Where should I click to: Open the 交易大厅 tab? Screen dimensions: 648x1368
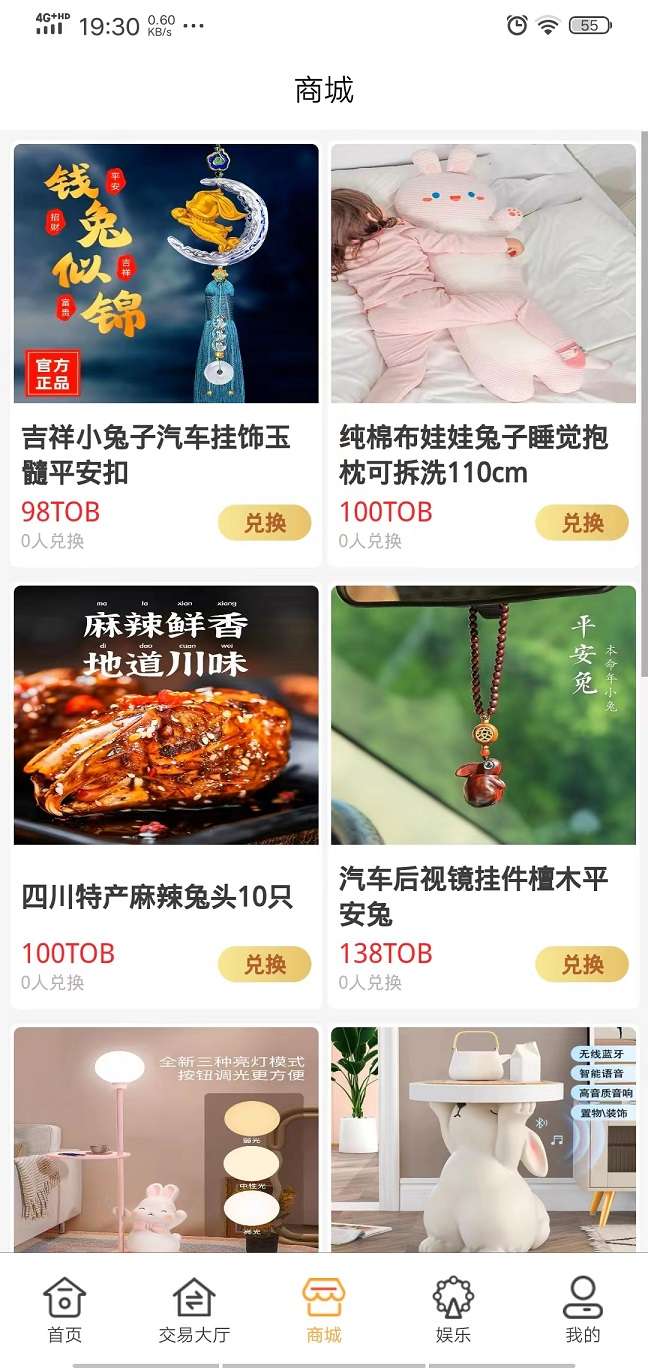point(194,1310)
